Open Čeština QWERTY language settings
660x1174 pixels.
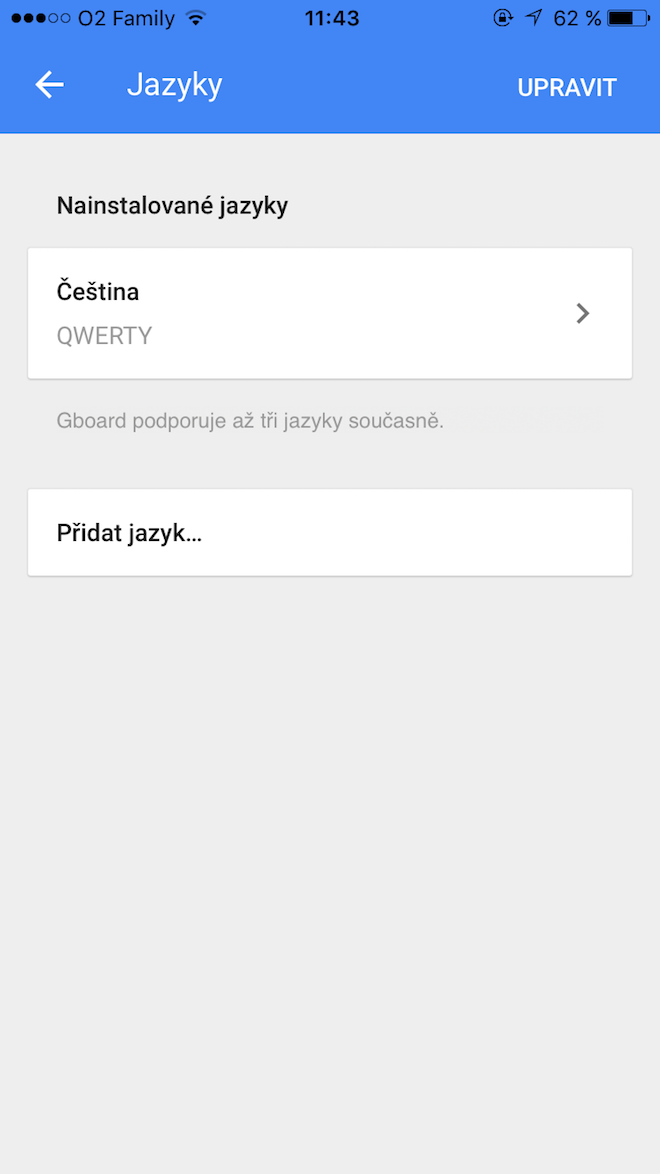pos(329,313)
